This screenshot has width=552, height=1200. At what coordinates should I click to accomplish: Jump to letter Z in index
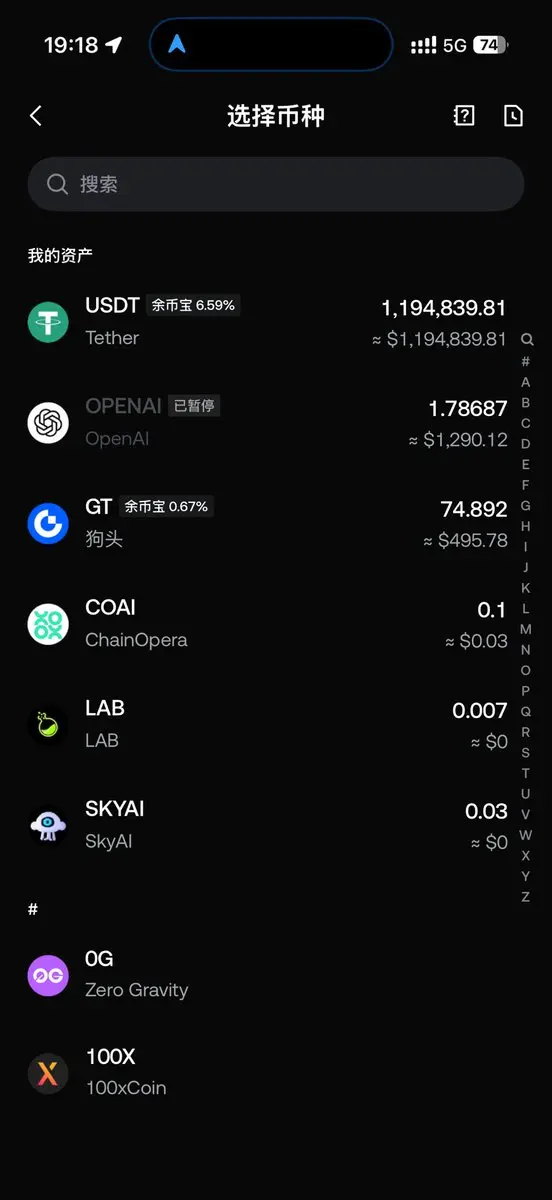click(x=526, y=897)
